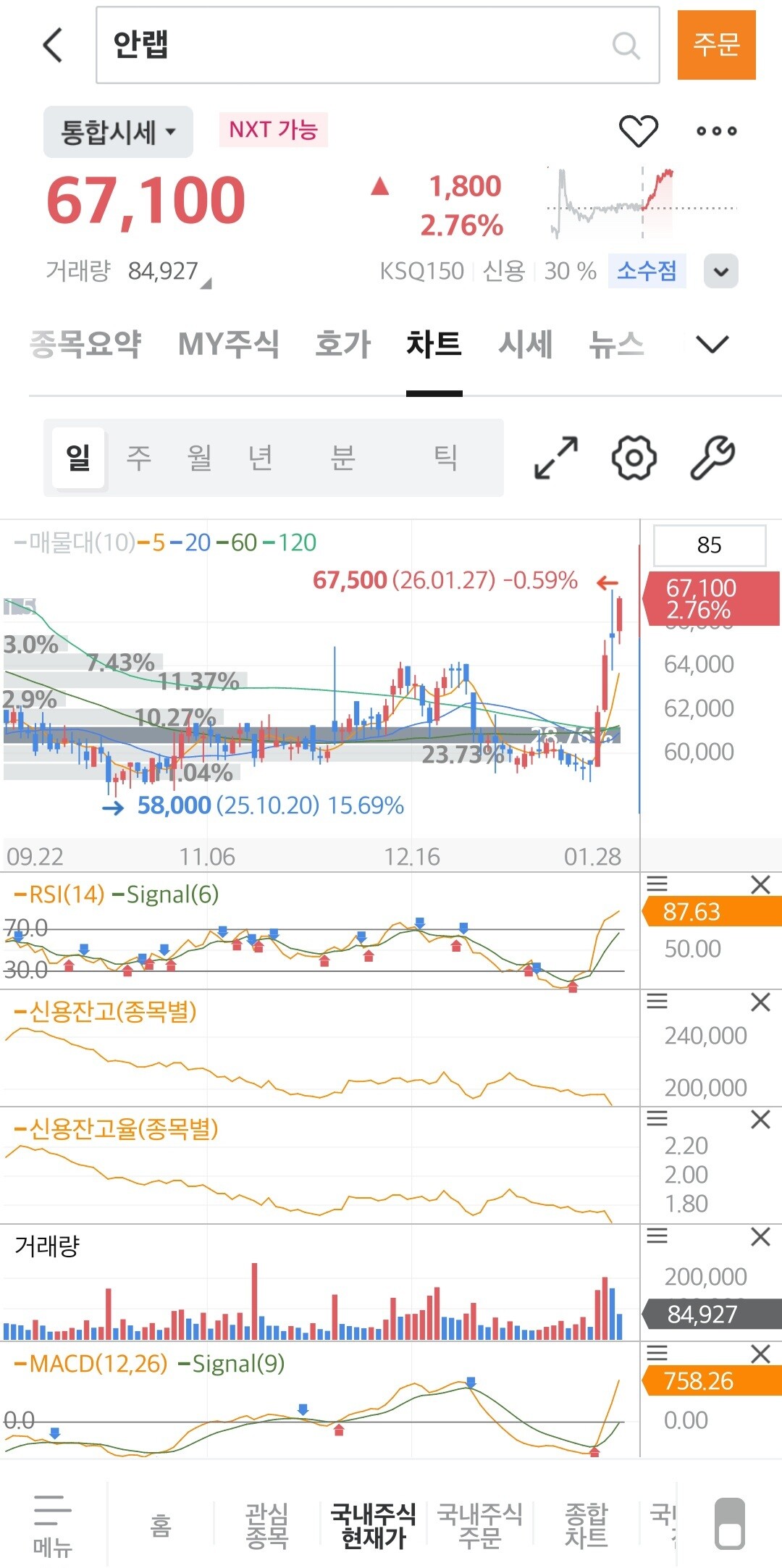
Task: Expand stock info with the chevron beside 소수점
Action: [720, 272]
